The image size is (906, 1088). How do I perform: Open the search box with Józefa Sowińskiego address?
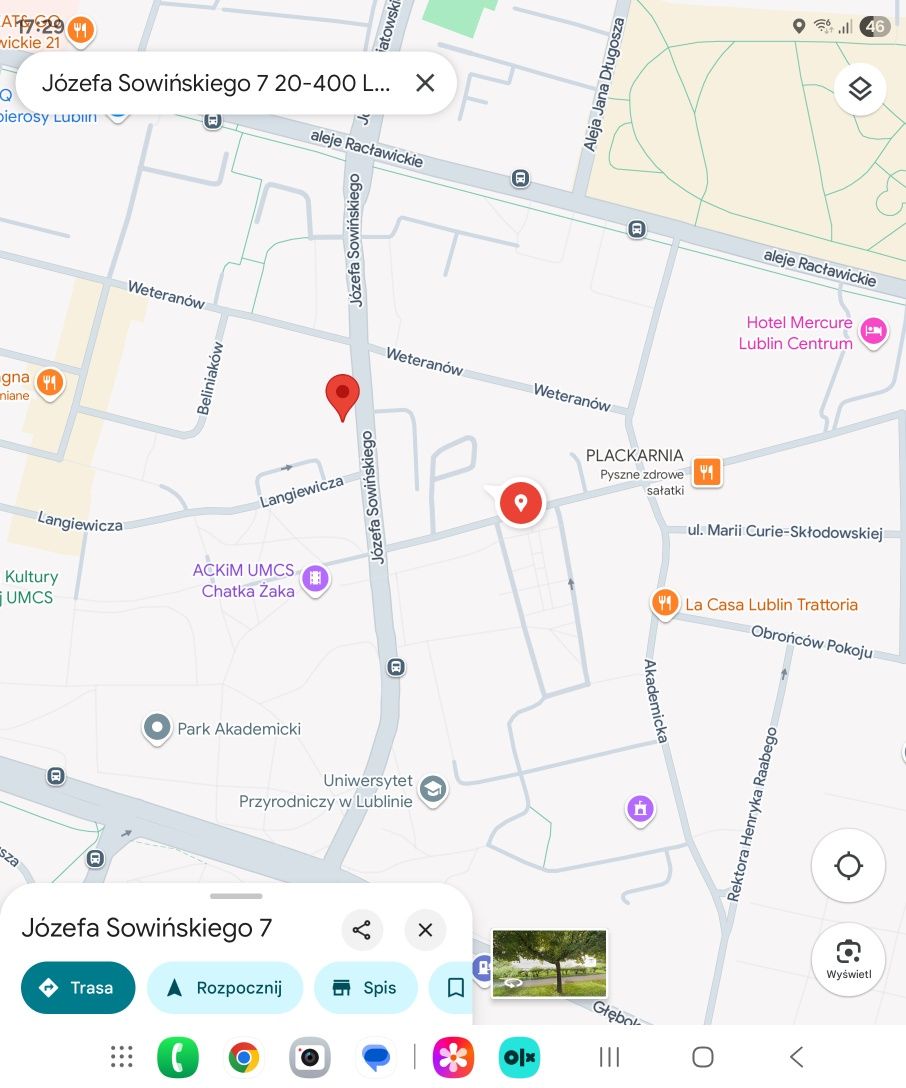point(215,83)
